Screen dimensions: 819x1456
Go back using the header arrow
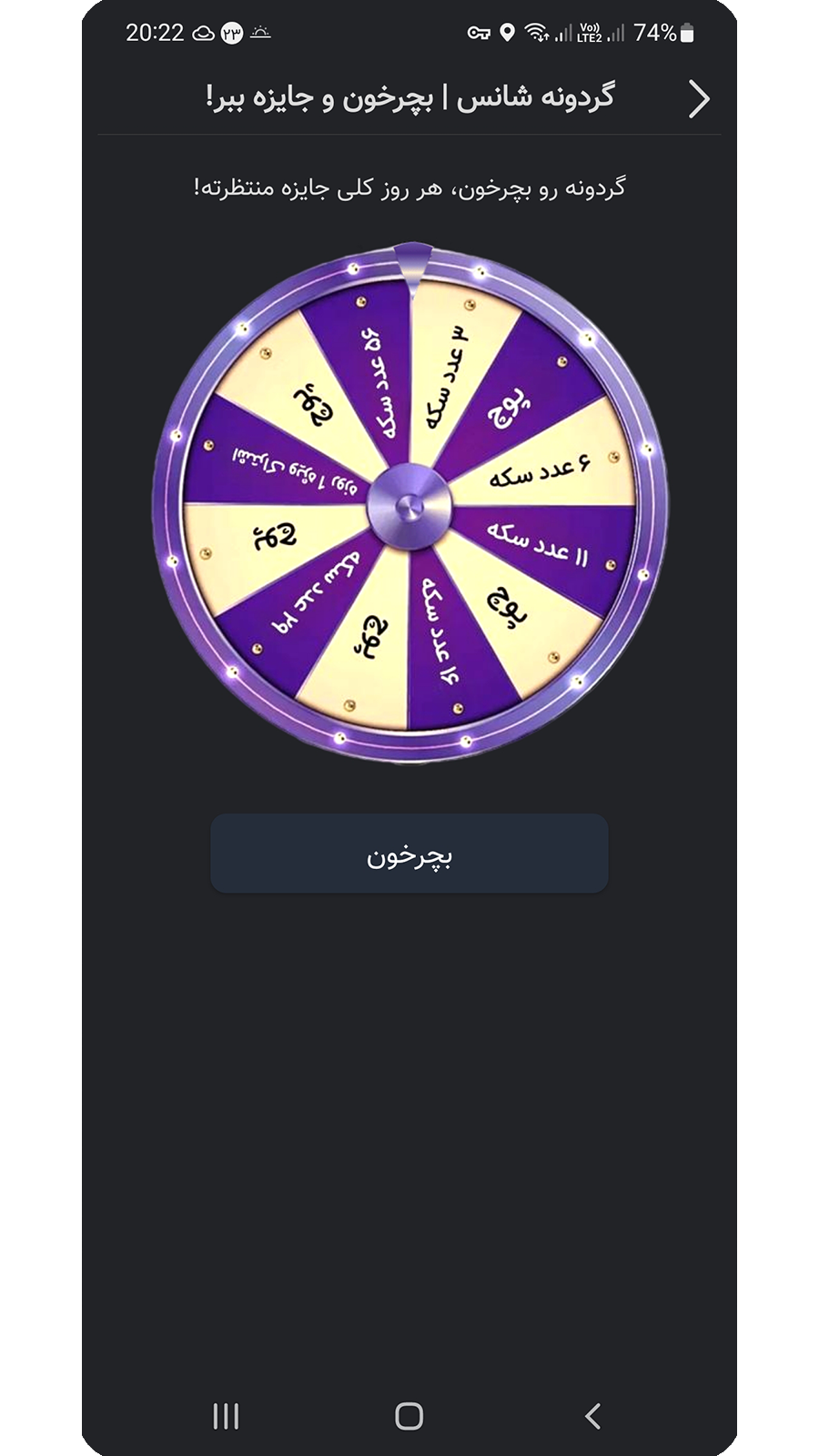tap(698, 99)
